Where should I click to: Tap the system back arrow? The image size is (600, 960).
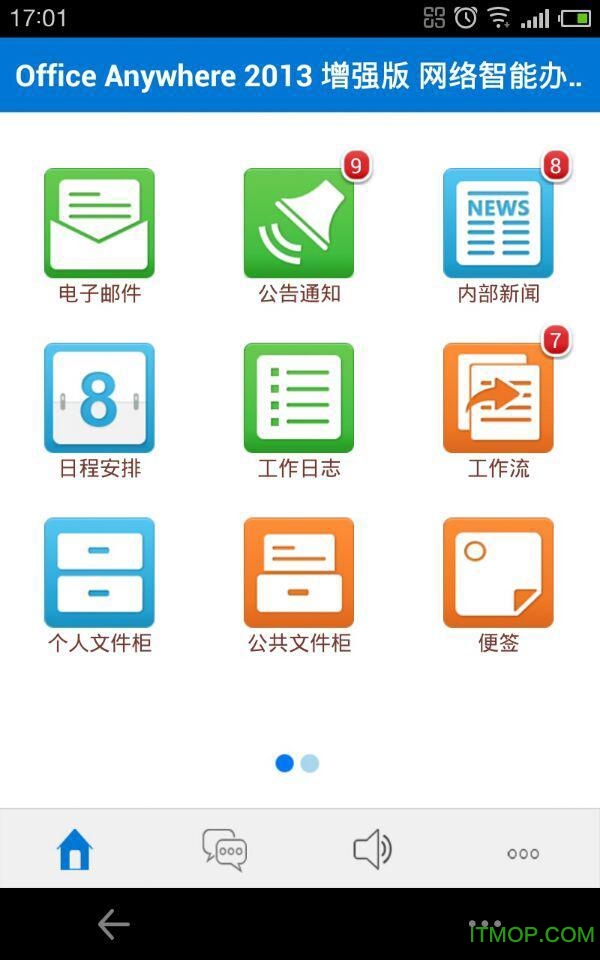pyautogui.click(x=113, y=925)
